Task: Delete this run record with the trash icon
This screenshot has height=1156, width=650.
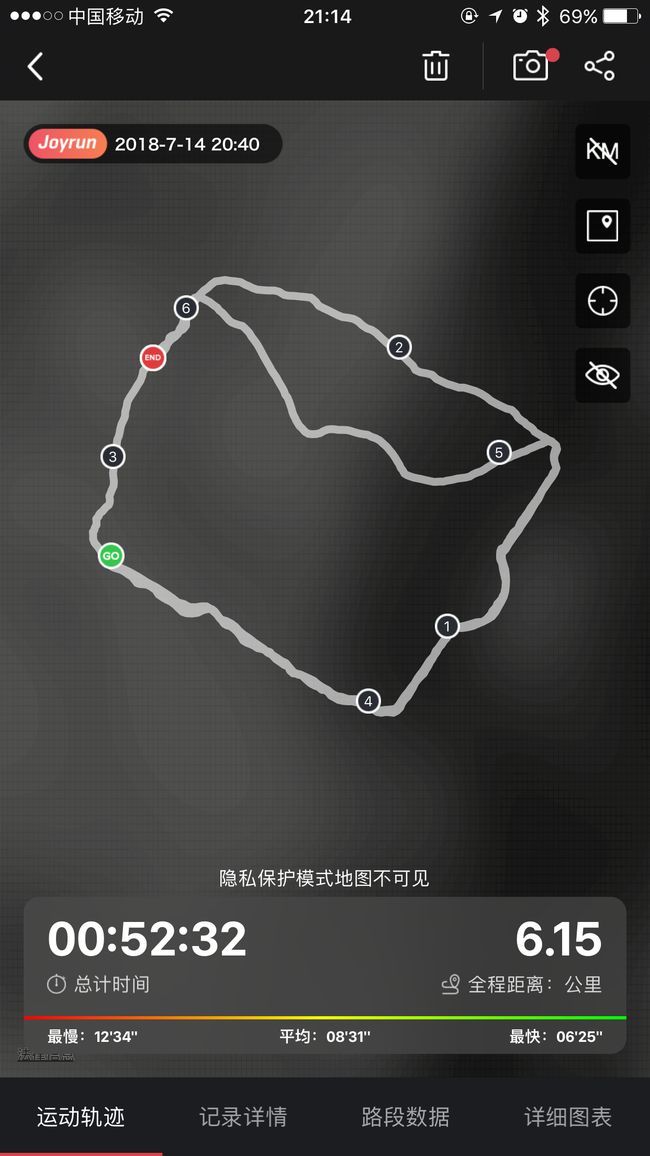Action: [436, 66]
